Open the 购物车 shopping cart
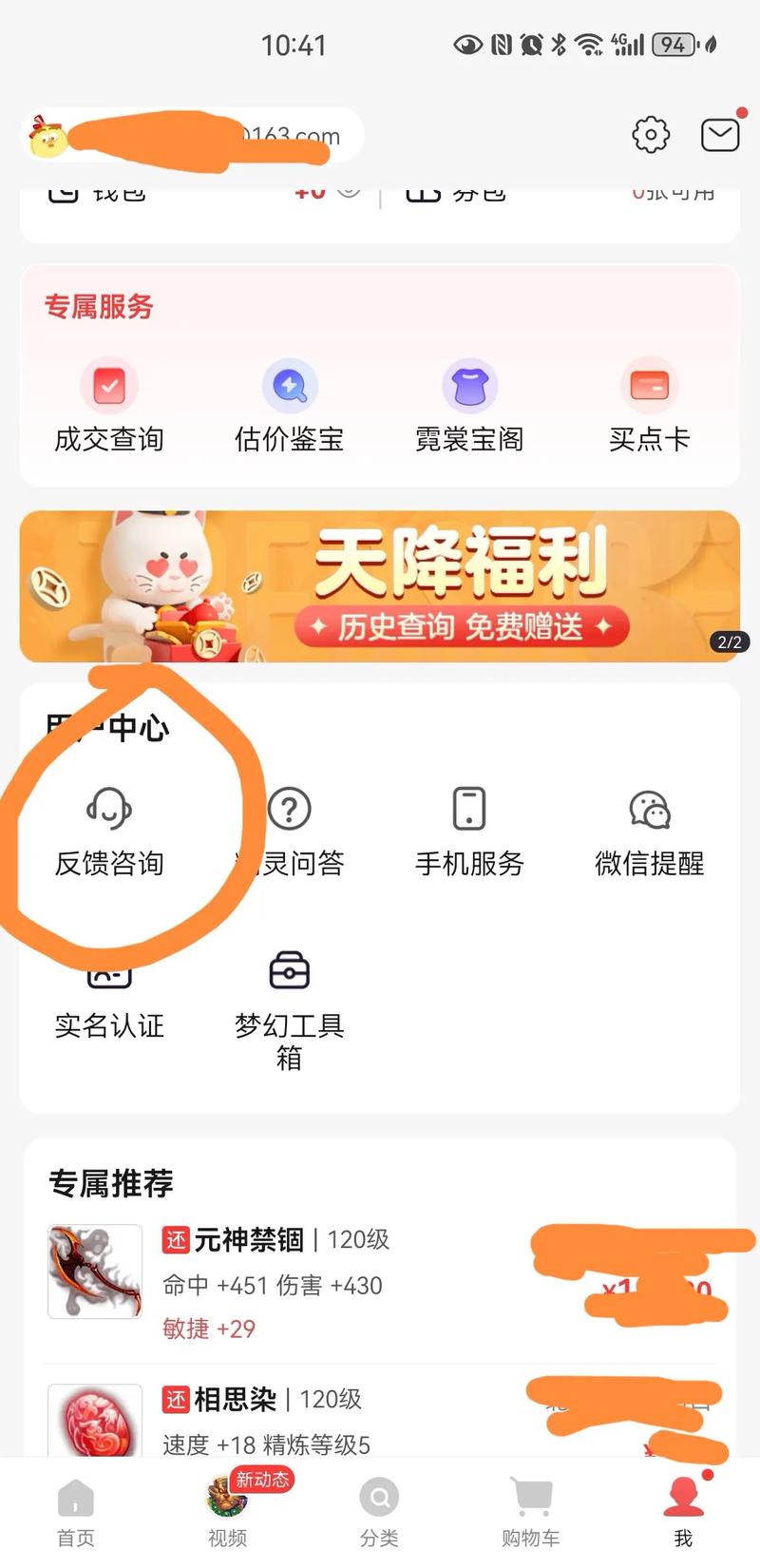This screenshot has height=1568, width=760. (x=530, y=1511)
